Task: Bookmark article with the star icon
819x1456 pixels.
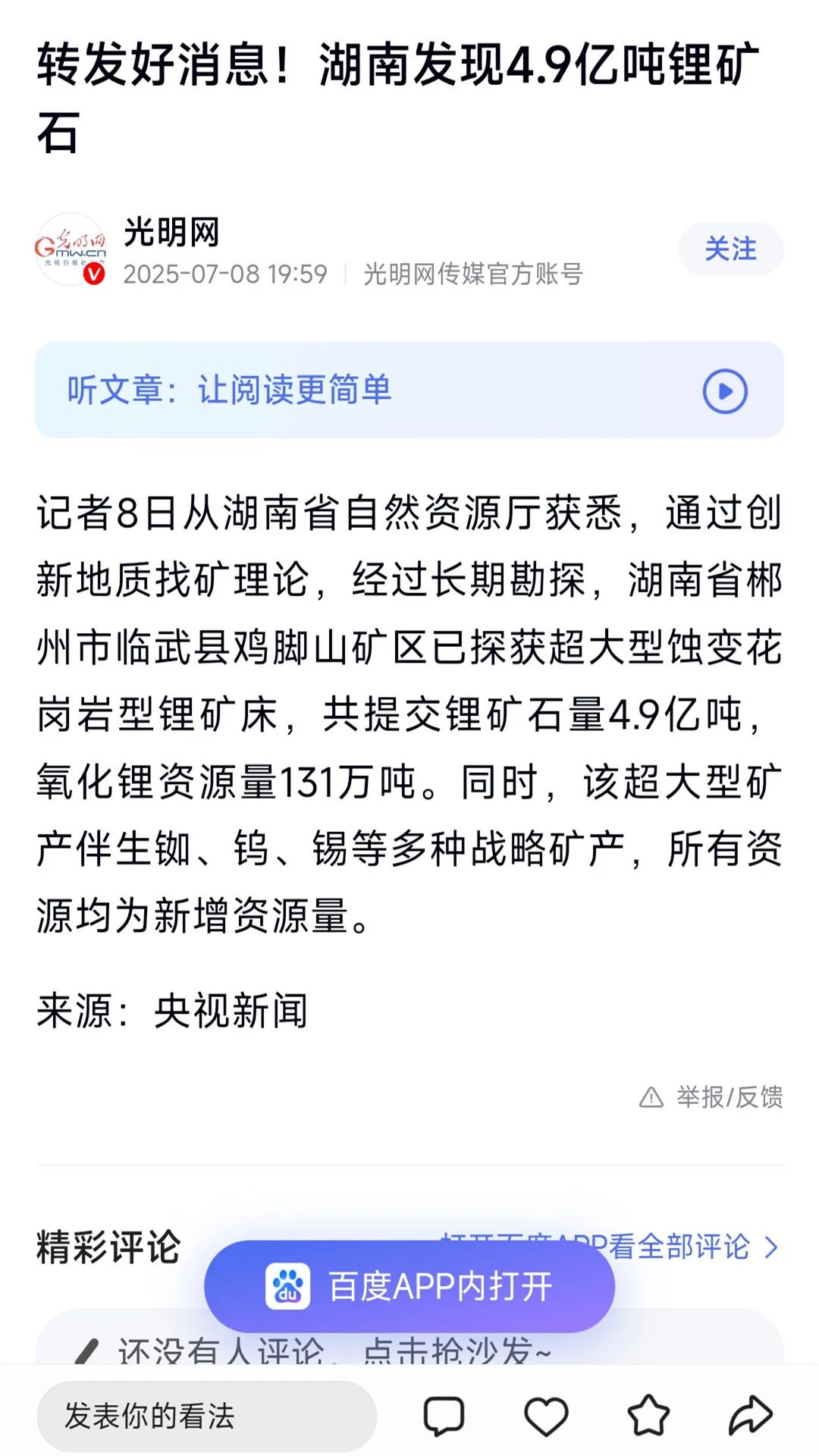Action: (648, 1417)
